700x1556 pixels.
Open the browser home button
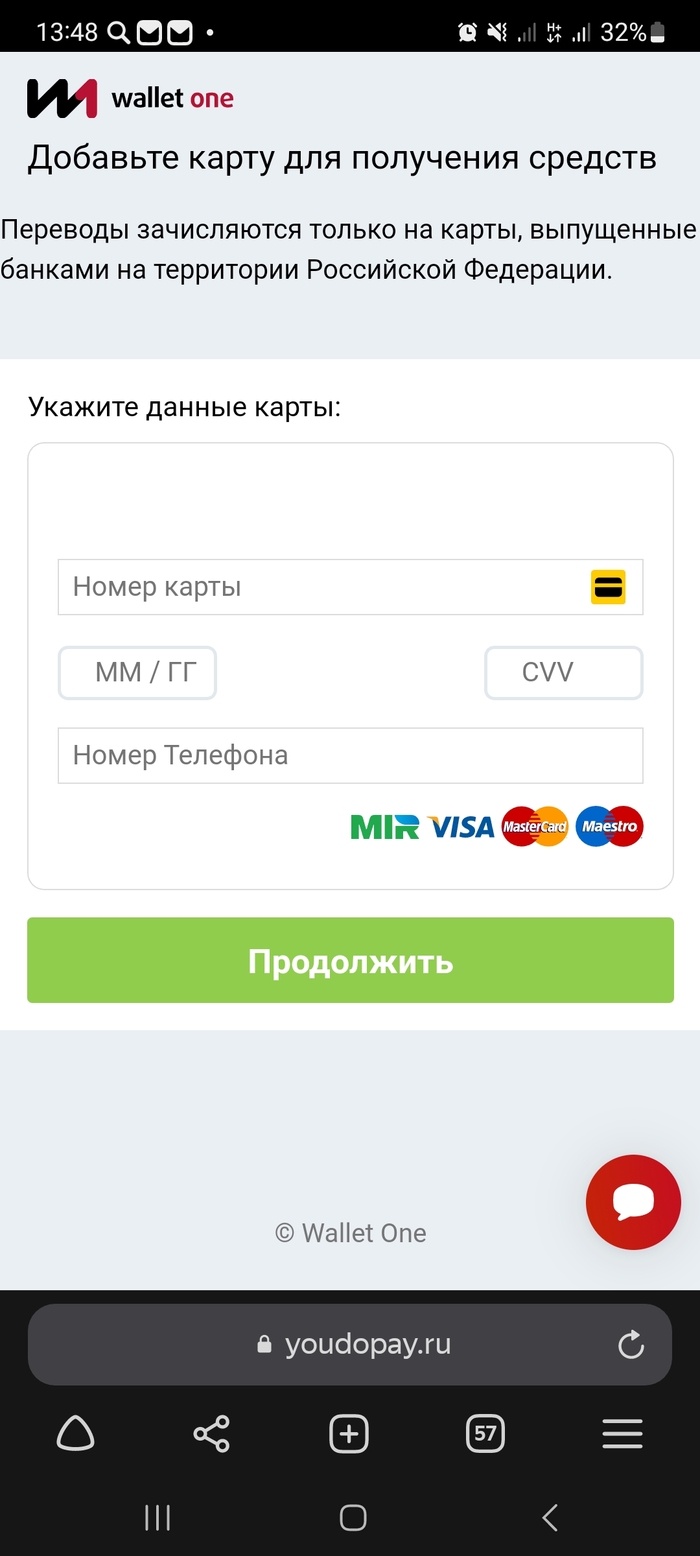click(76, 1434)
